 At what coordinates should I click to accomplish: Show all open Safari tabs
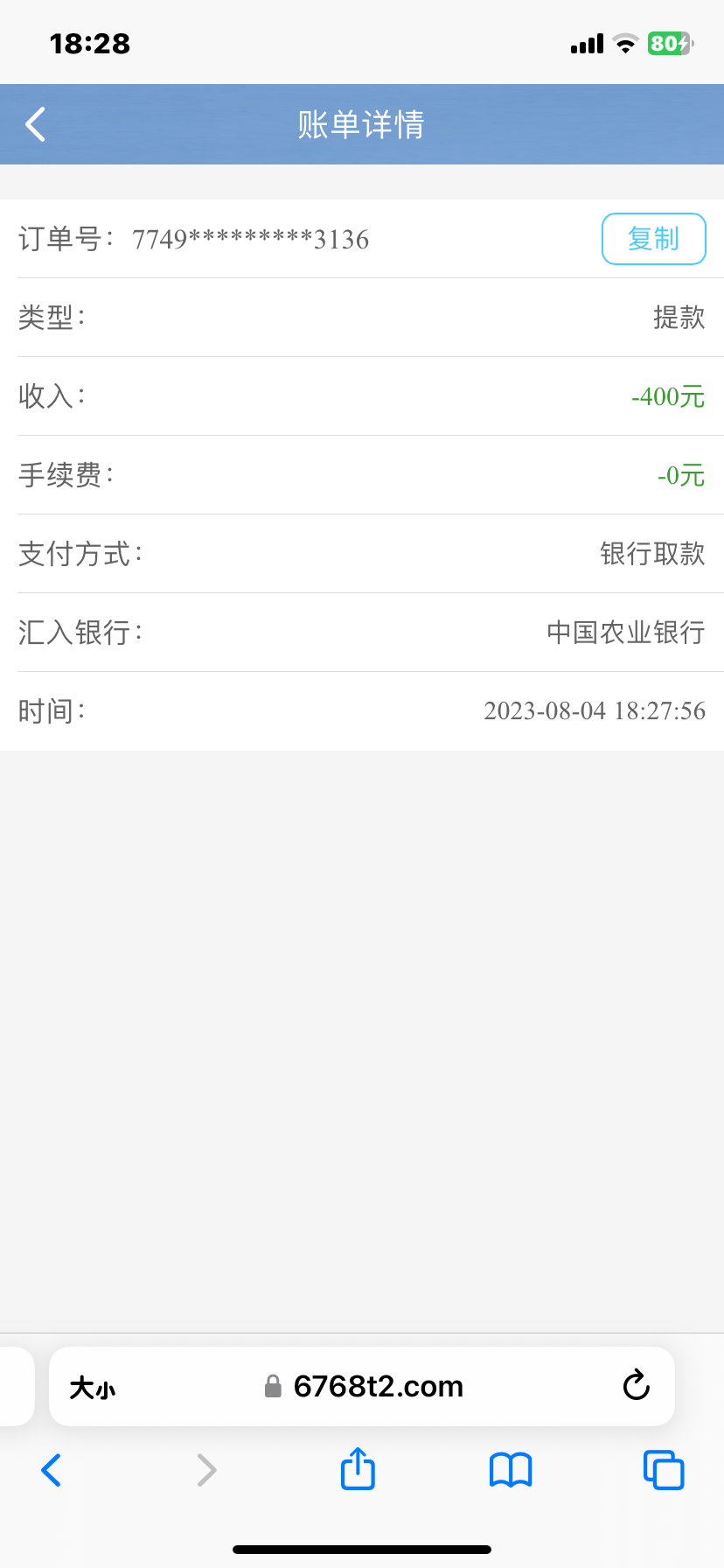(664, 1470)
